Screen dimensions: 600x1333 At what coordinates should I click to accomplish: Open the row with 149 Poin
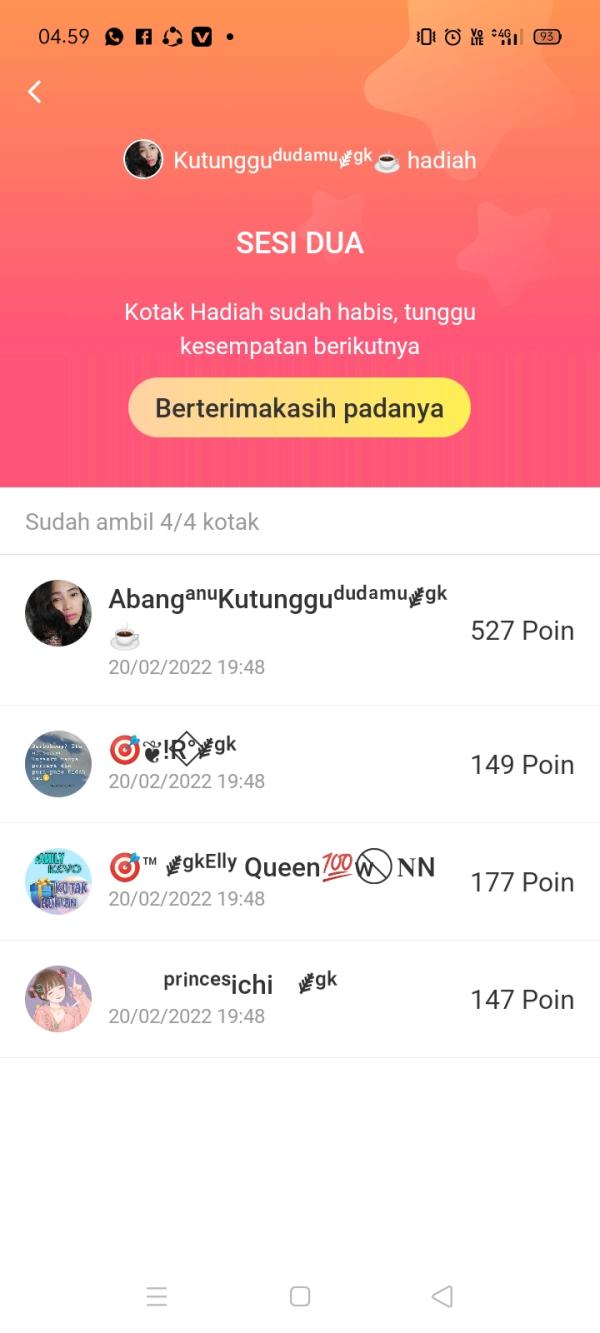pyautogui.click(x=300, y=765)
